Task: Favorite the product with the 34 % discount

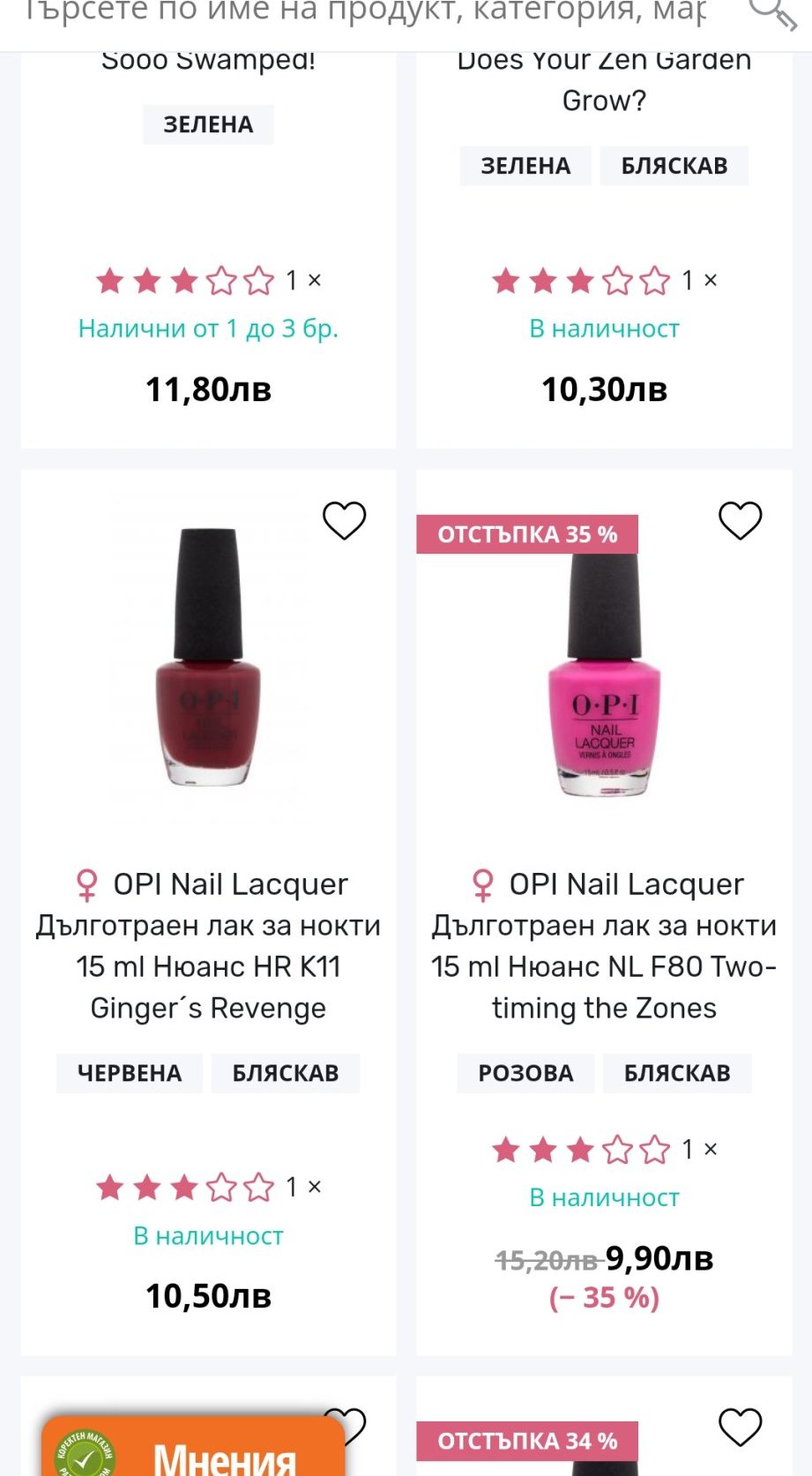Action: tap(740, 1427)
